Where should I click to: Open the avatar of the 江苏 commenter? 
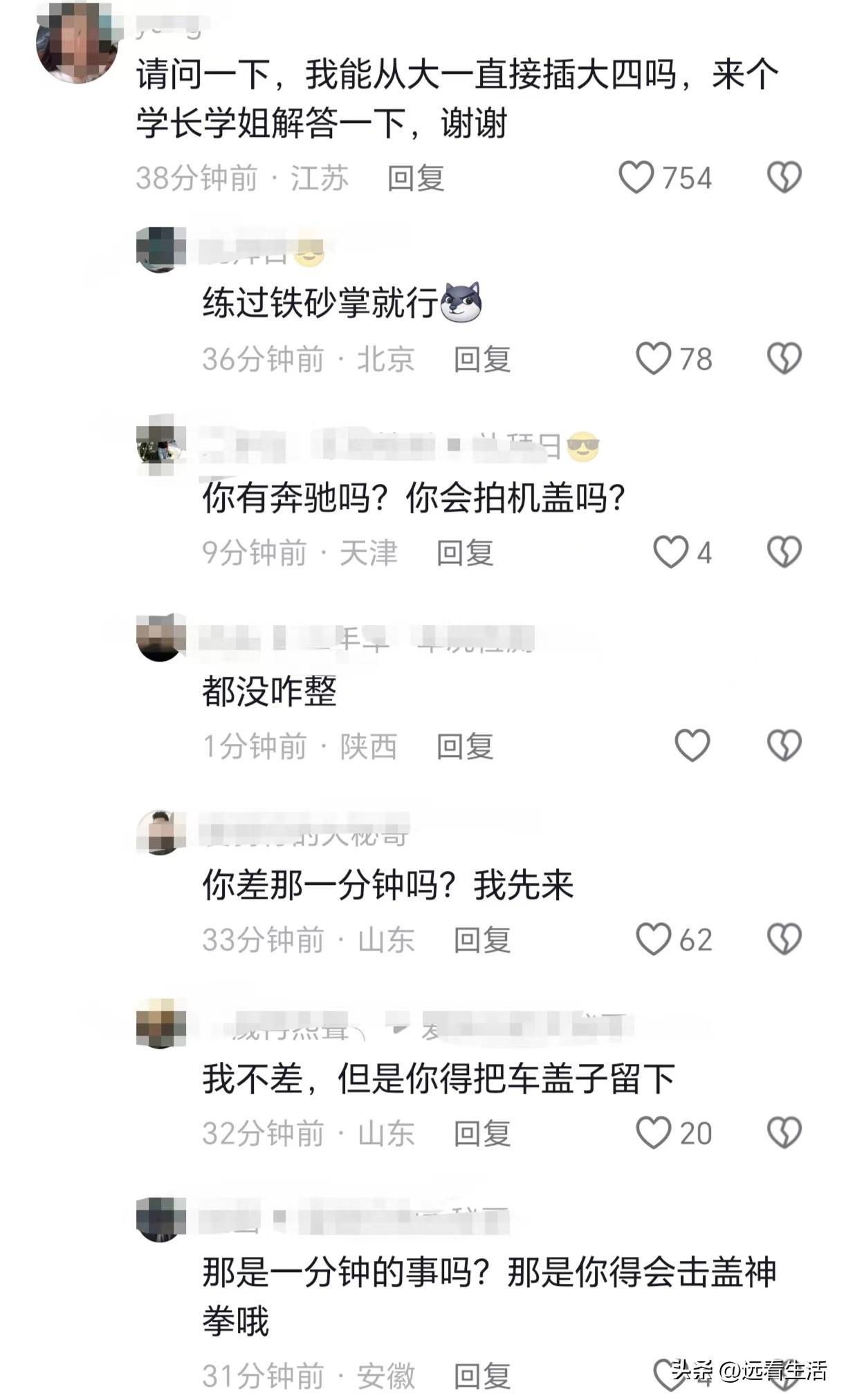tap(77, 43)
